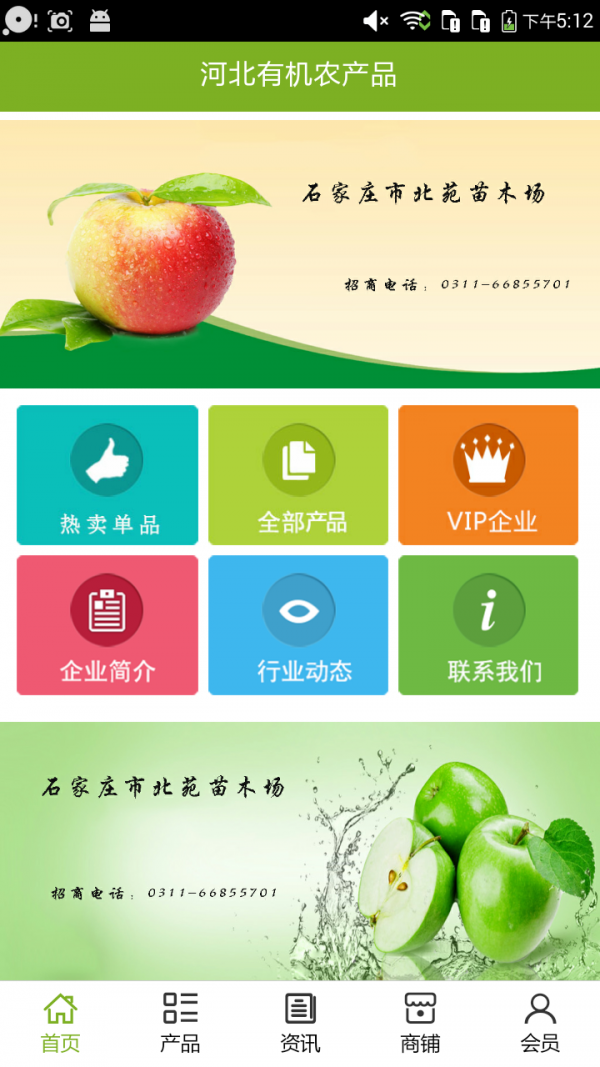Switch to the 产品 tab
Image resolution: width=600 pixels, height=1067 pixels.
[180, 1023]
